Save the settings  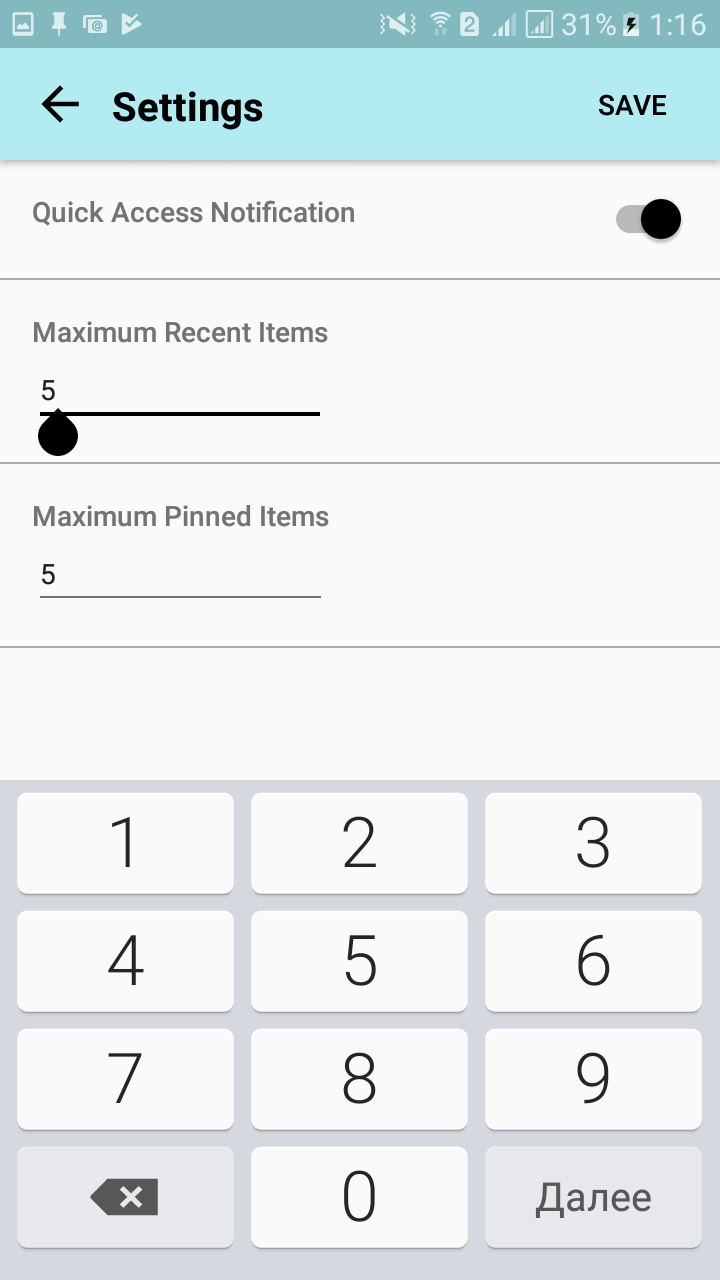pos(632,106)
